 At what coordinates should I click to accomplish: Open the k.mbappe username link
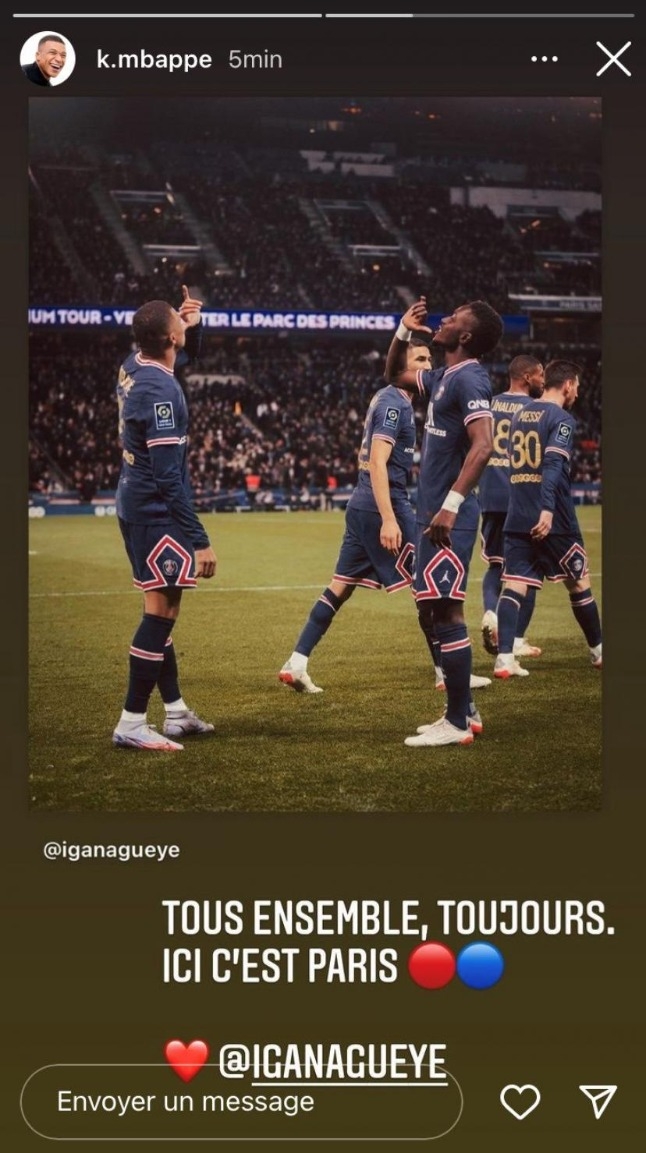(154, 59)
